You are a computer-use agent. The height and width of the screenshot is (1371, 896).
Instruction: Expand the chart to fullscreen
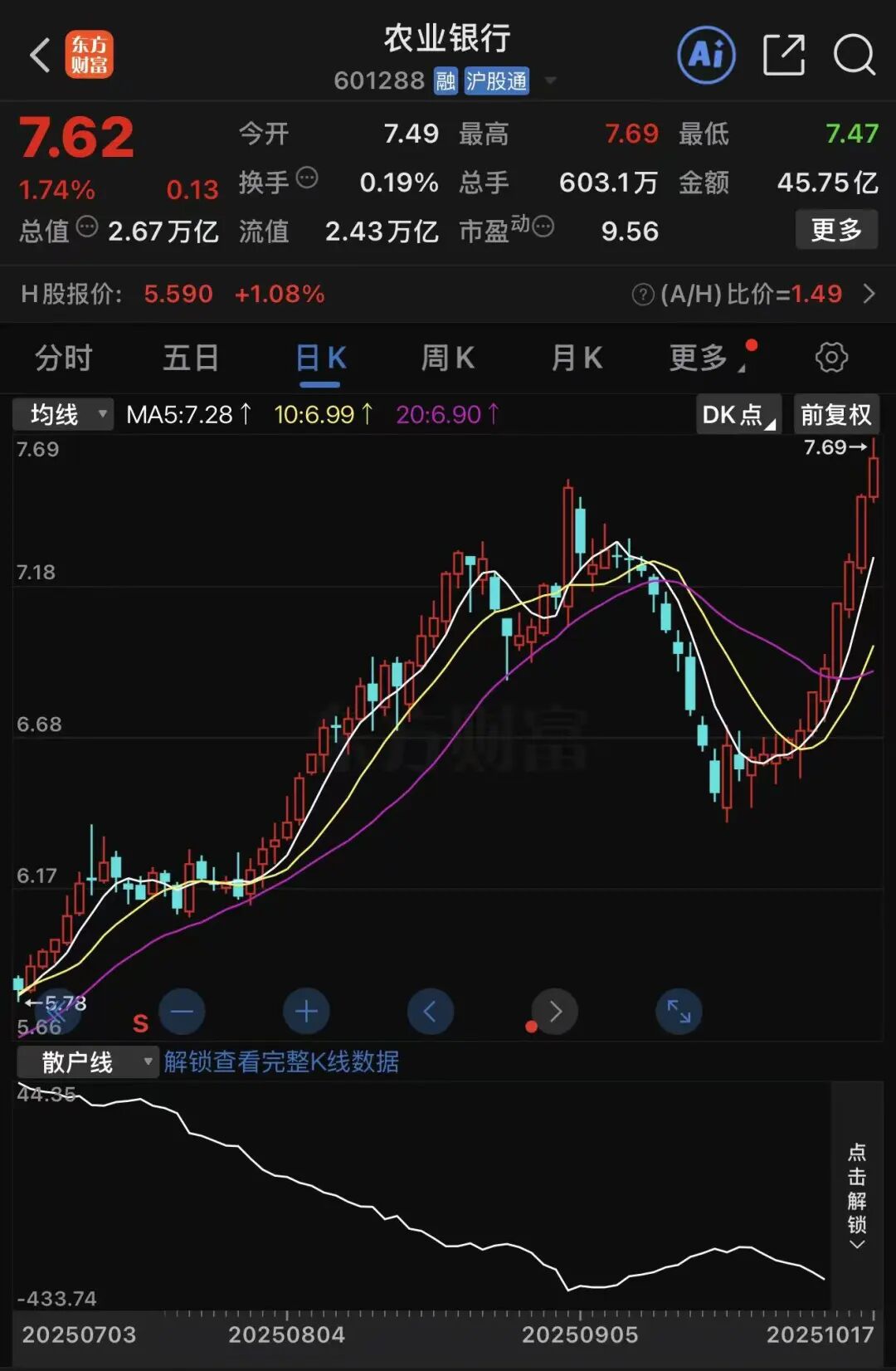[679, 1012]
